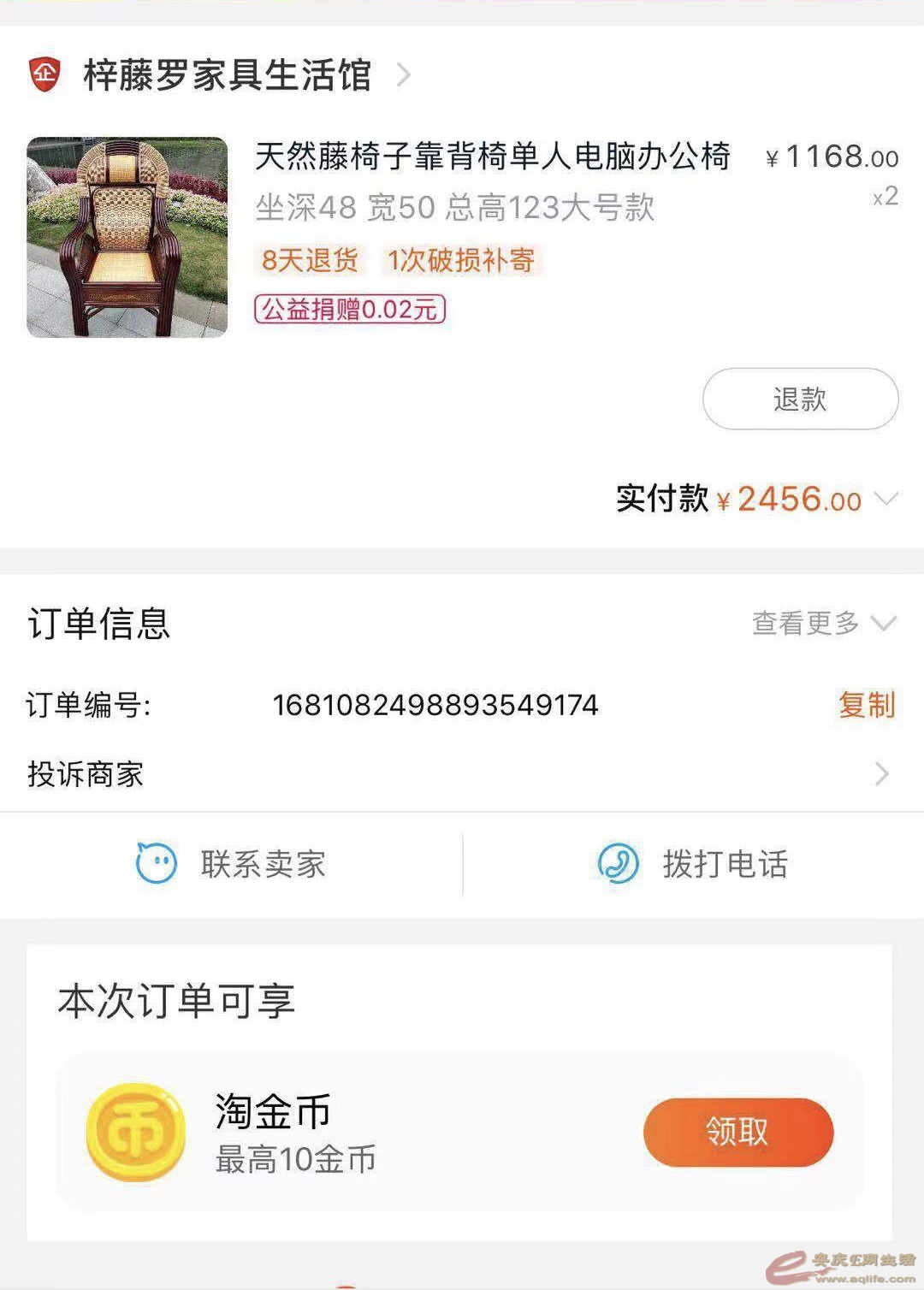Expand the 实付款 payment details

point(887,499)
